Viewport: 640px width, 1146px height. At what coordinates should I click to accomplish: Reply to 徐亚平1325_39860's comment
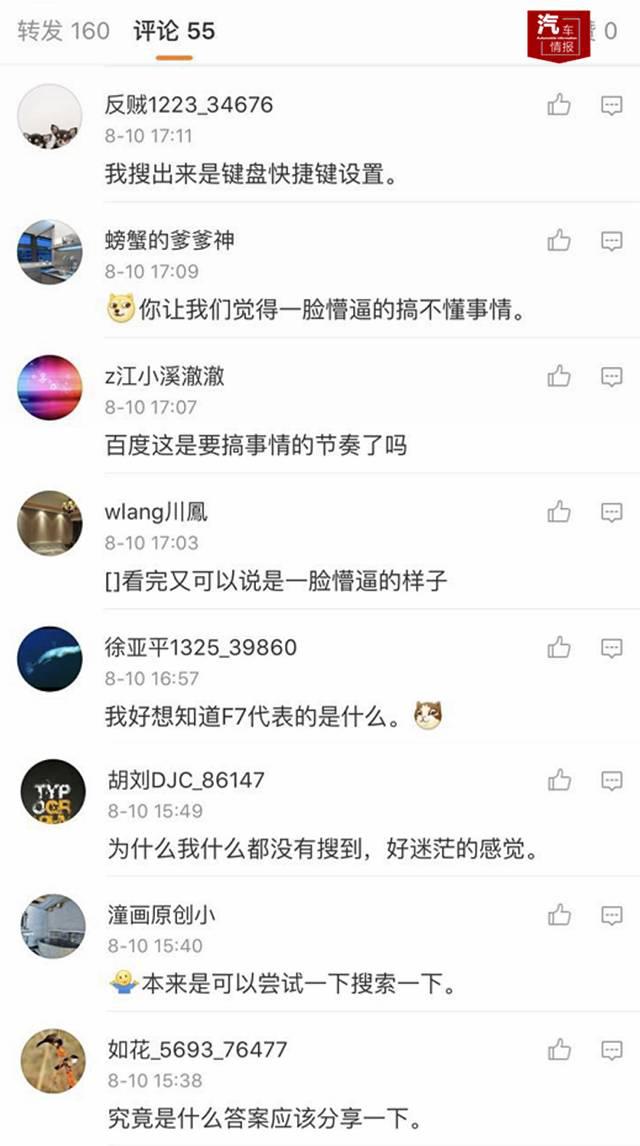[611, 648]
